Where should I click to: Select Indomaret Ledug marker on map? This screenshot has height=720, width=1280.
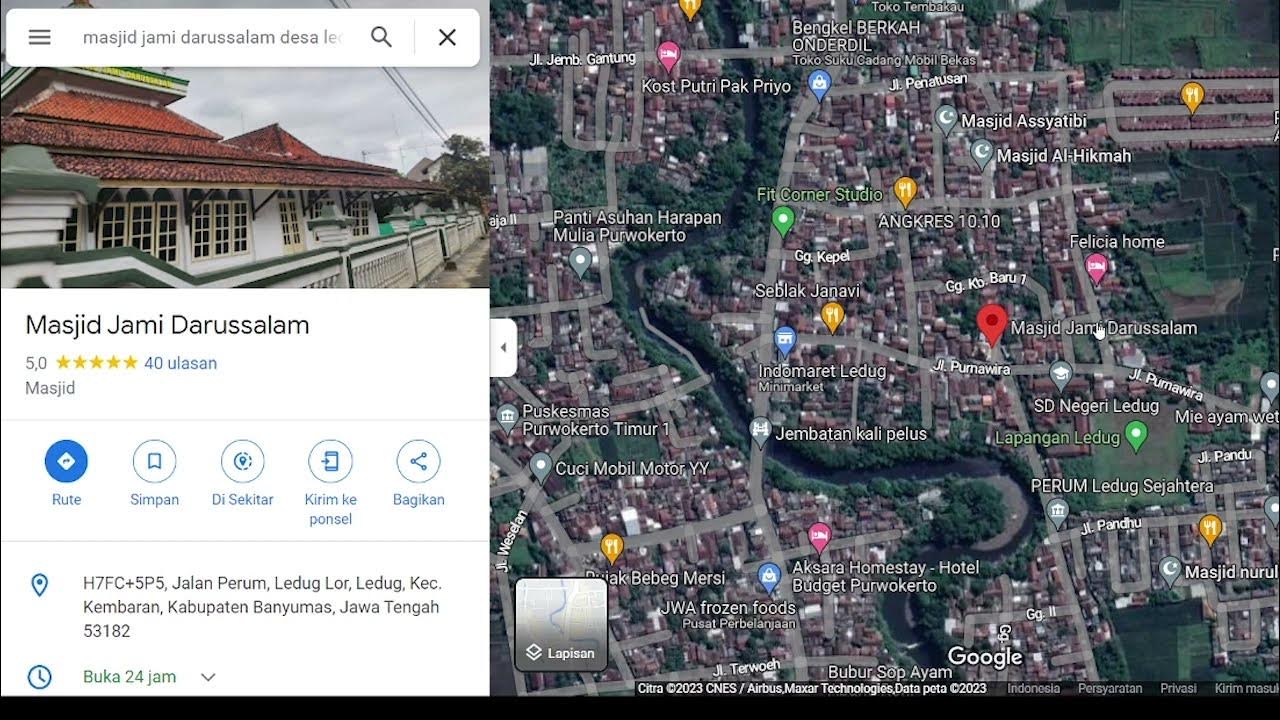[x=785, y=340]
